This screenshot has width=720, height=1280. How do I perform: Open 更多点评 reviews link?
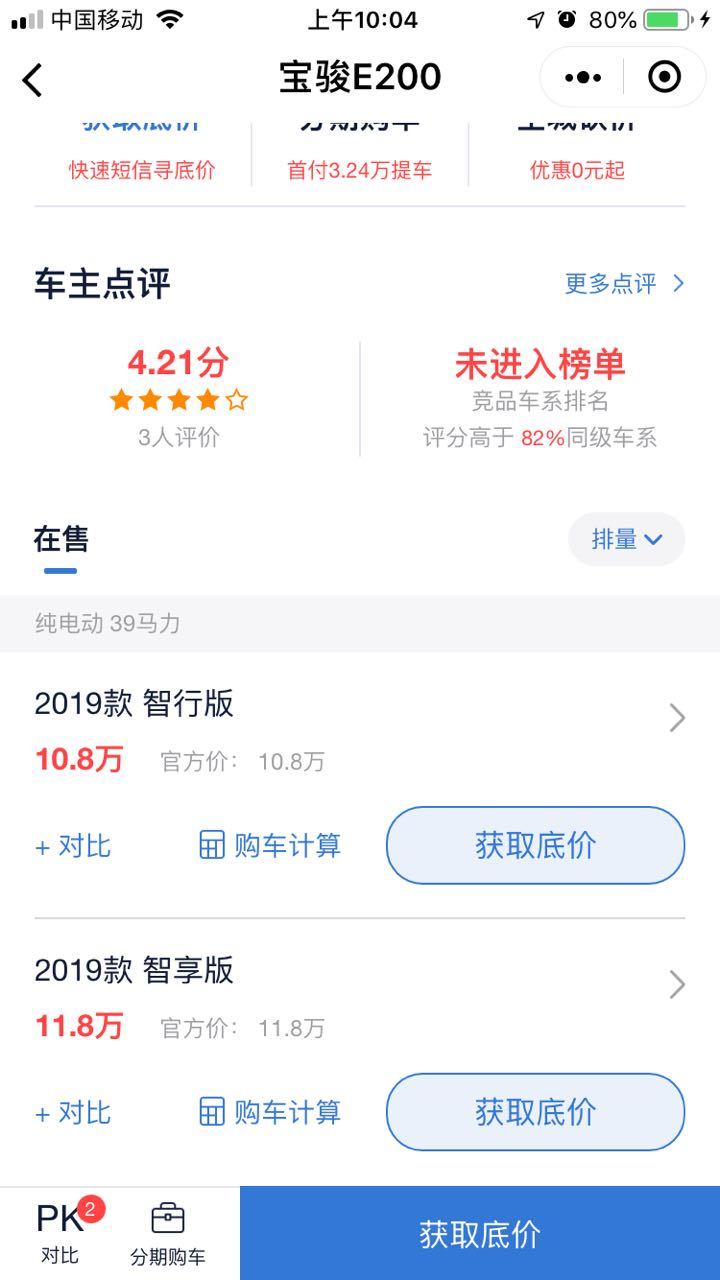tap(624, 284)
